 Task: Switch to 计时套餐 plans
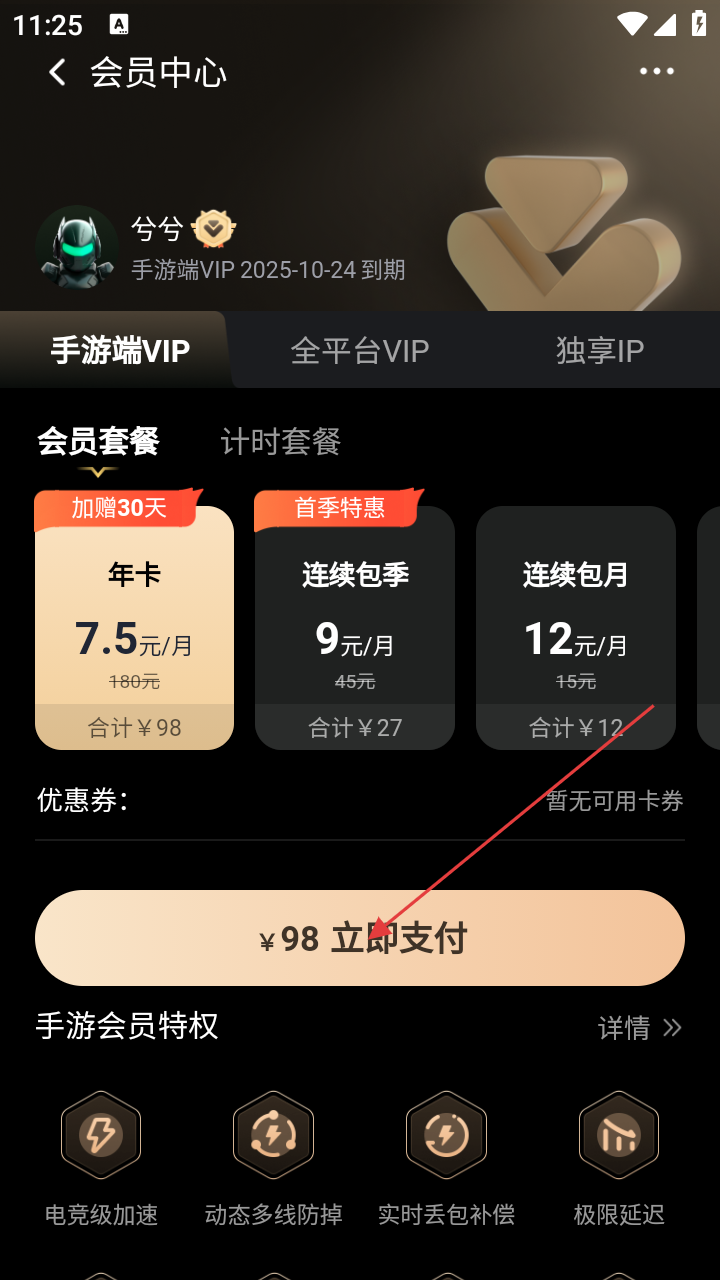coord(281,441)
